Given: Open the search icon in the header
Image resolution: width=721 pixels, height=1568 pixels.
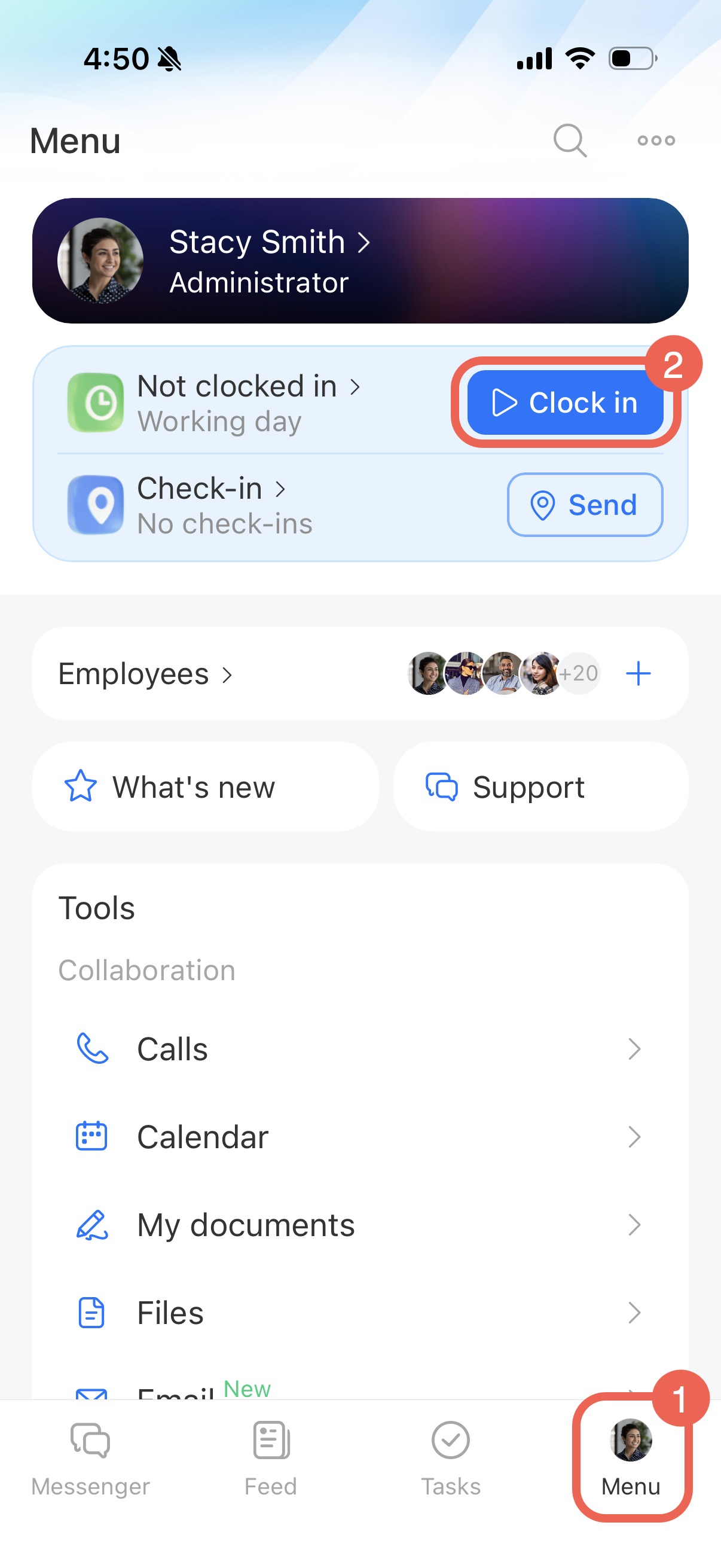Looking at the screenshot, I should pyautogui.click(x=570, y=141).
